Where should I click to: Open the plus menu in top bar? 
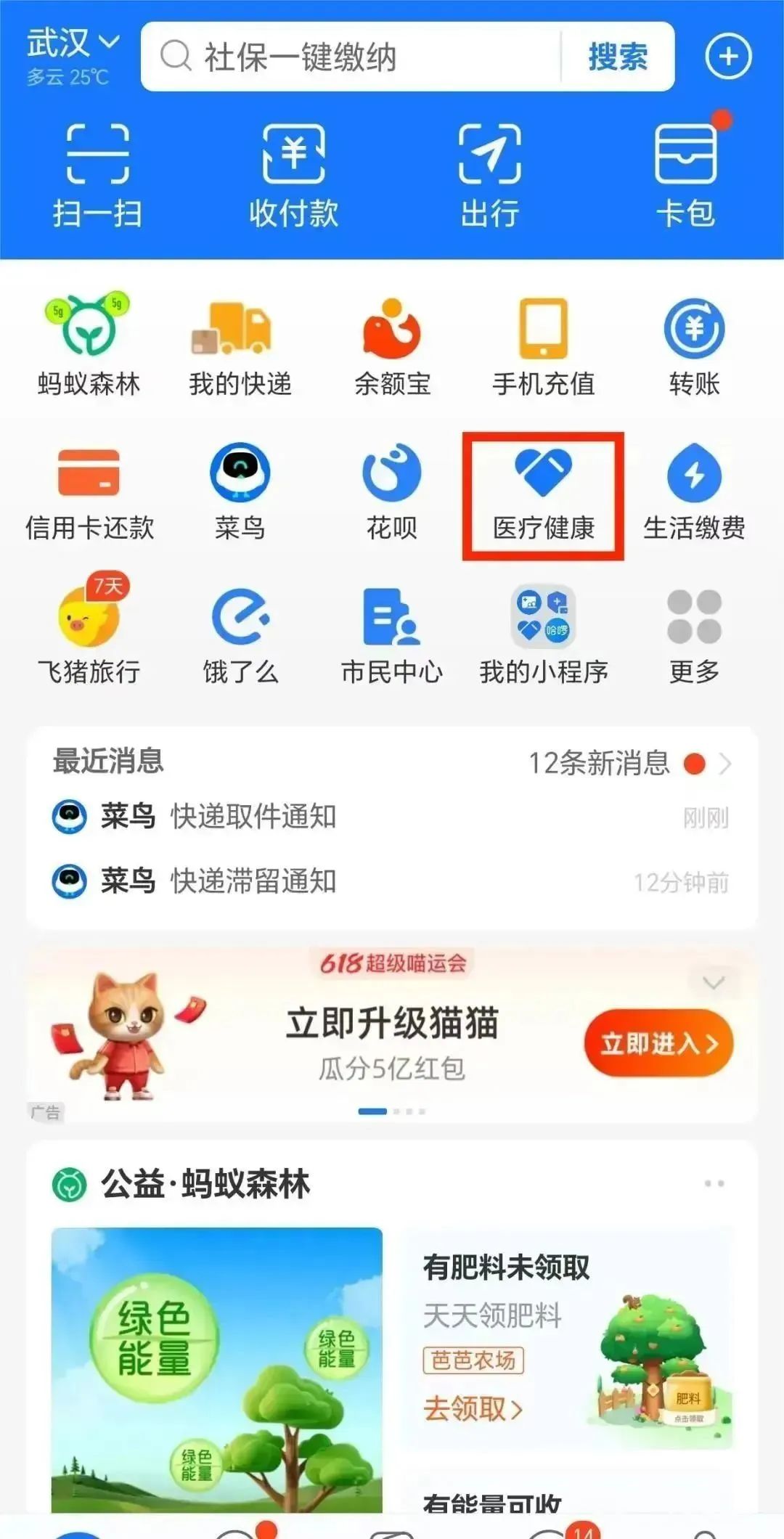point(728,57)
